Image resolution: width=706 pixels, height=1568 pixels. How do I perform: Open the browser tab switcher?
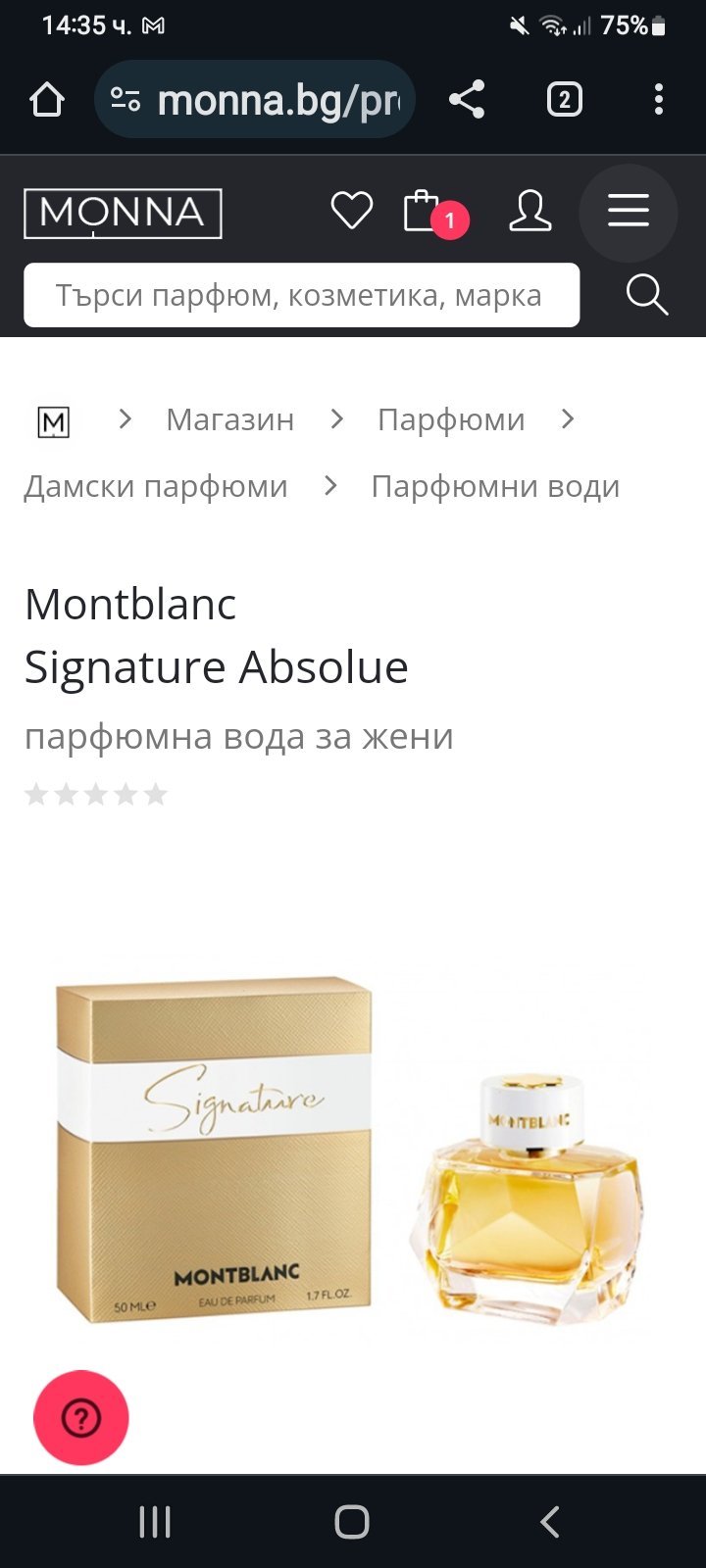pos(564,100)
